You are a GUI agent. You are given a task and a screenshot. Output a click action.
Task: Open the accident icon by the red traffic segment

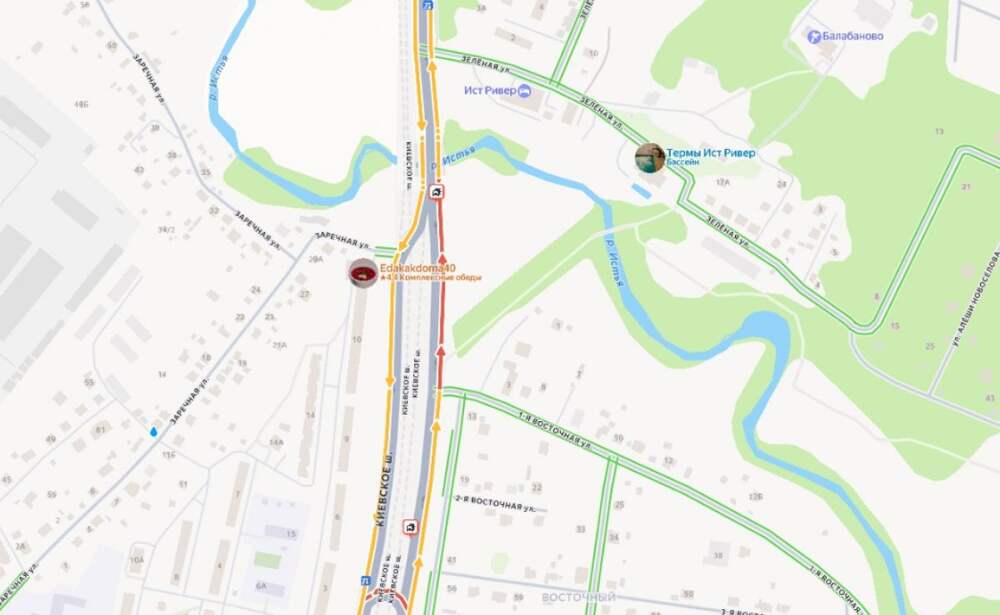[x=437, y=190]
